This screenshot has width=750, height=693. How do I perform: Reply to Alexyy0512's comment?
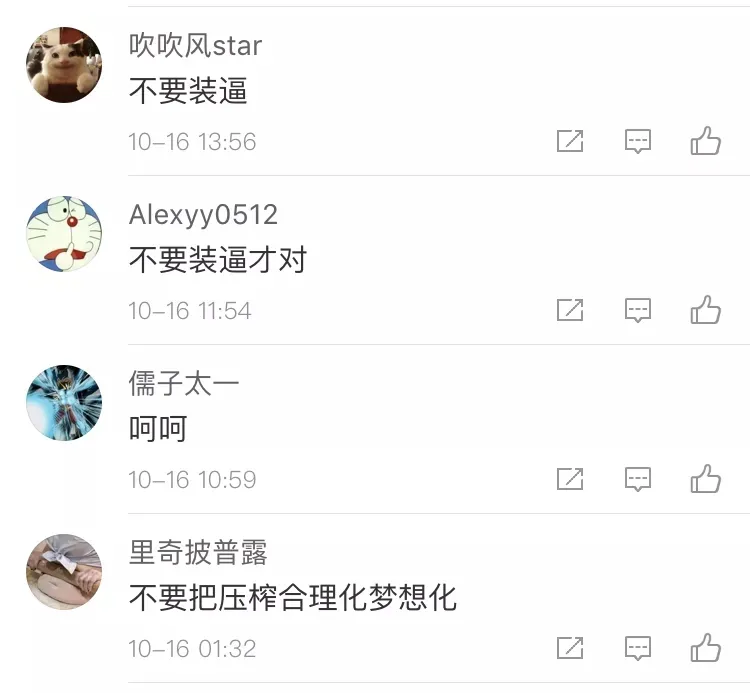click(638, 310)
